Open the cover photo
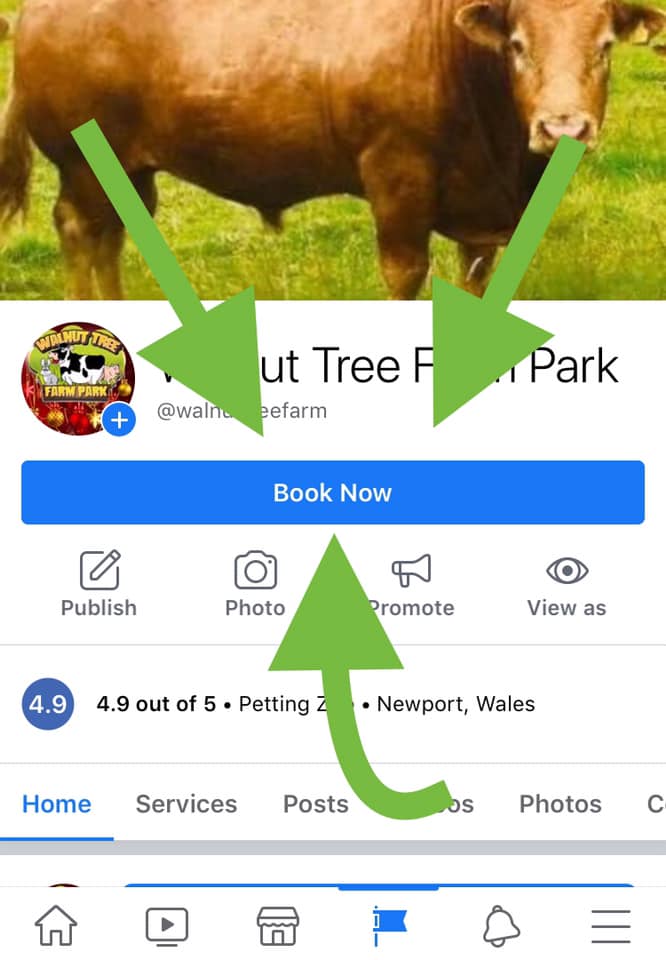The height and width of the screenshot is (960, 666). pyautogui.click(x=333, y=150)
